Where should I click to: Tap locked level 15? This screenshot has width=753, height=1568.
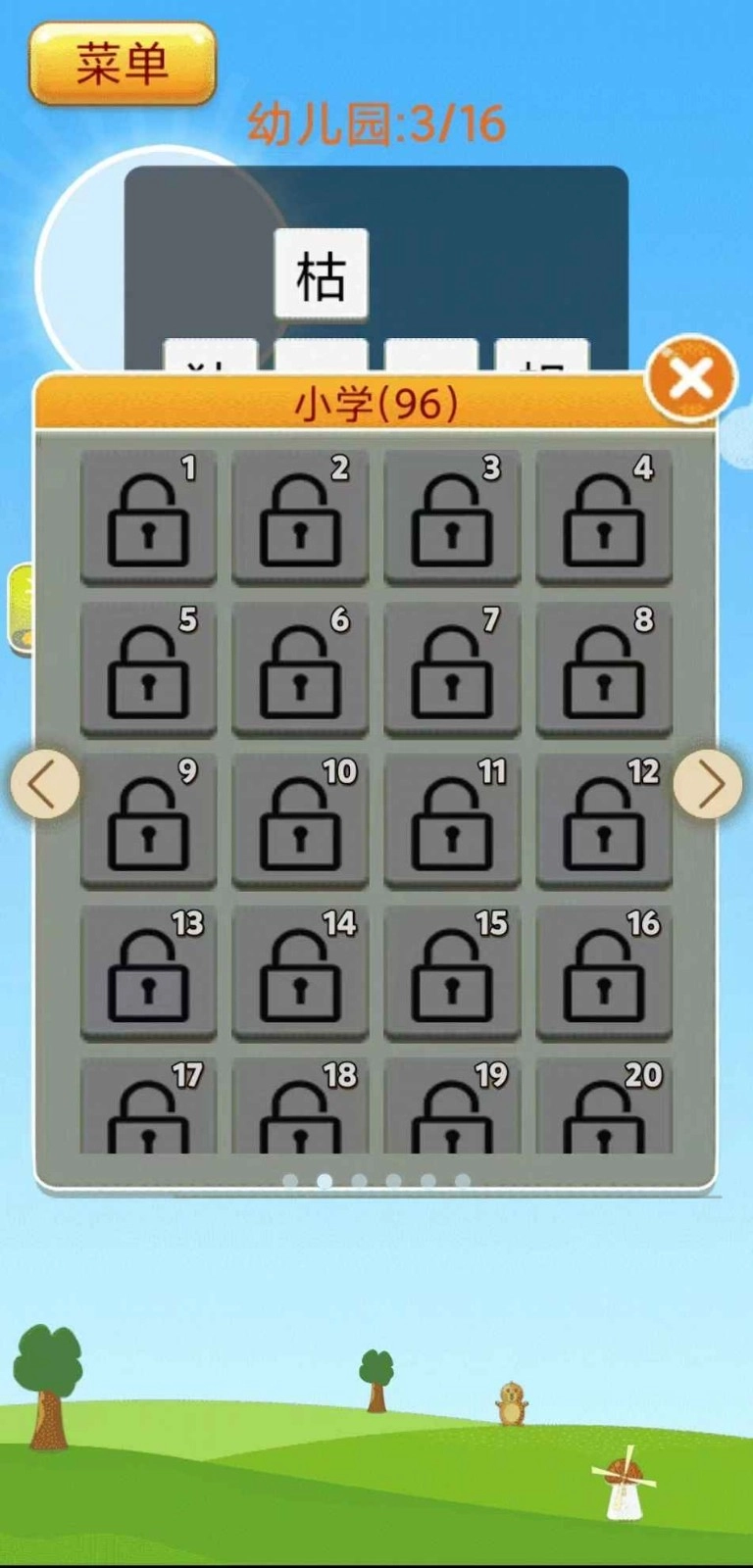point(452,973)
